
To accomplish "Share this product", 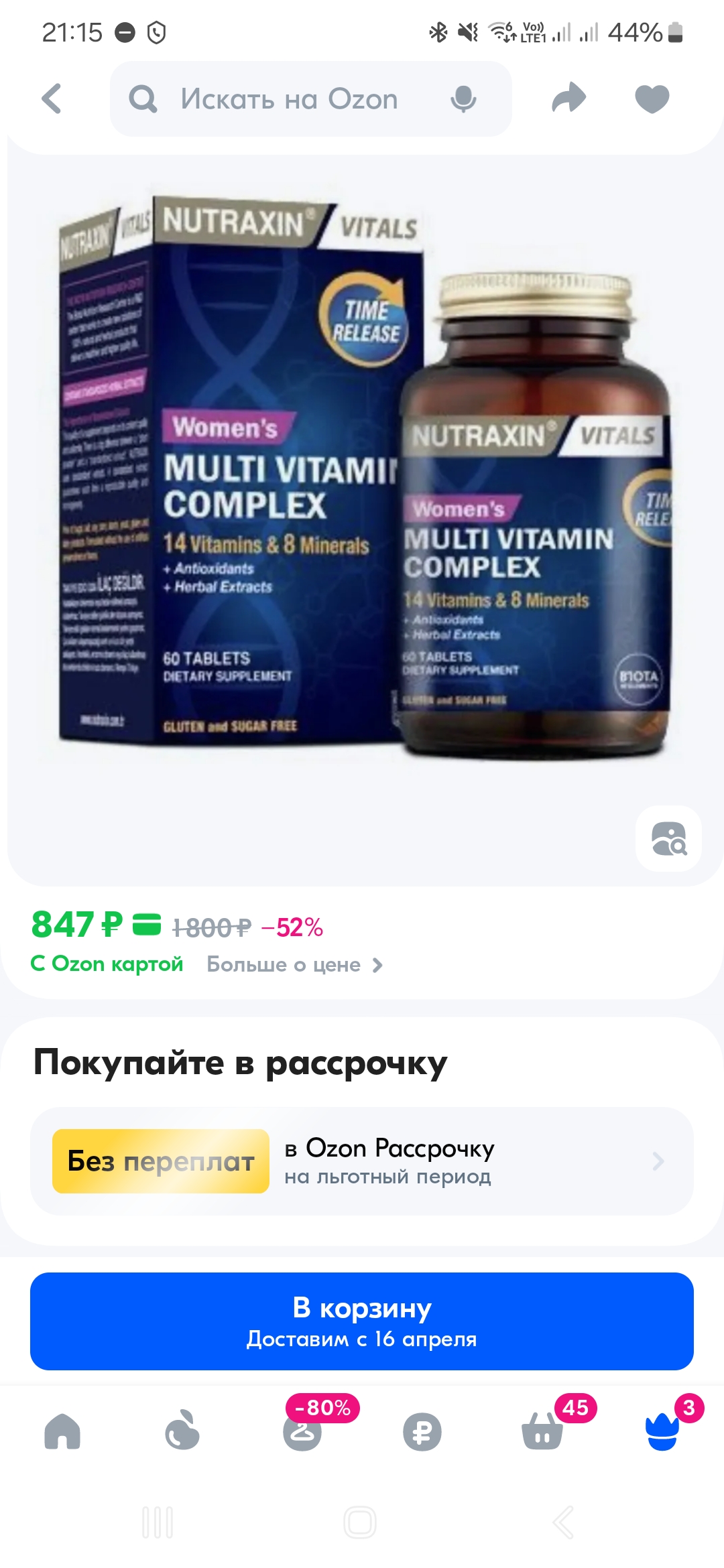I will click(x=568, y=98).
